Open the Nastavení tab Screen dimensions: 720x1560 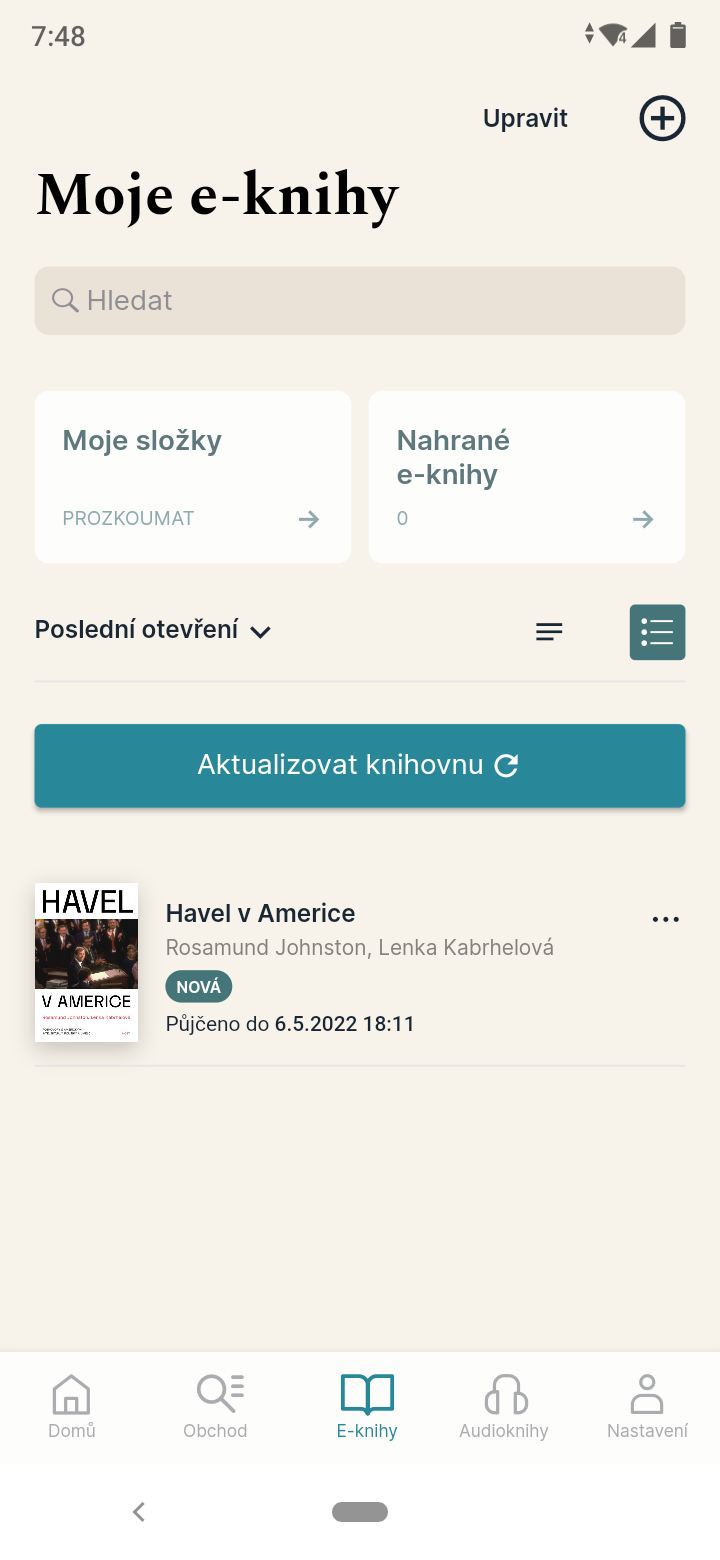pyautogui.click(x=647, y=1407)
